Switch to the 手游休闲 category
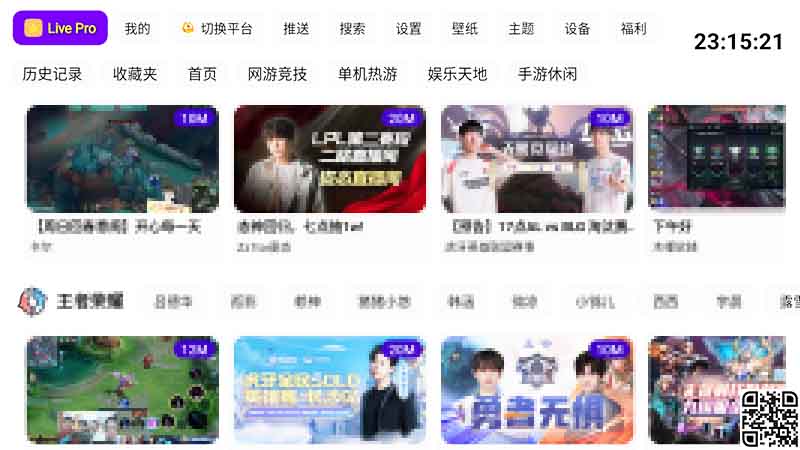The image size is (800, 450). click(547, 74)
